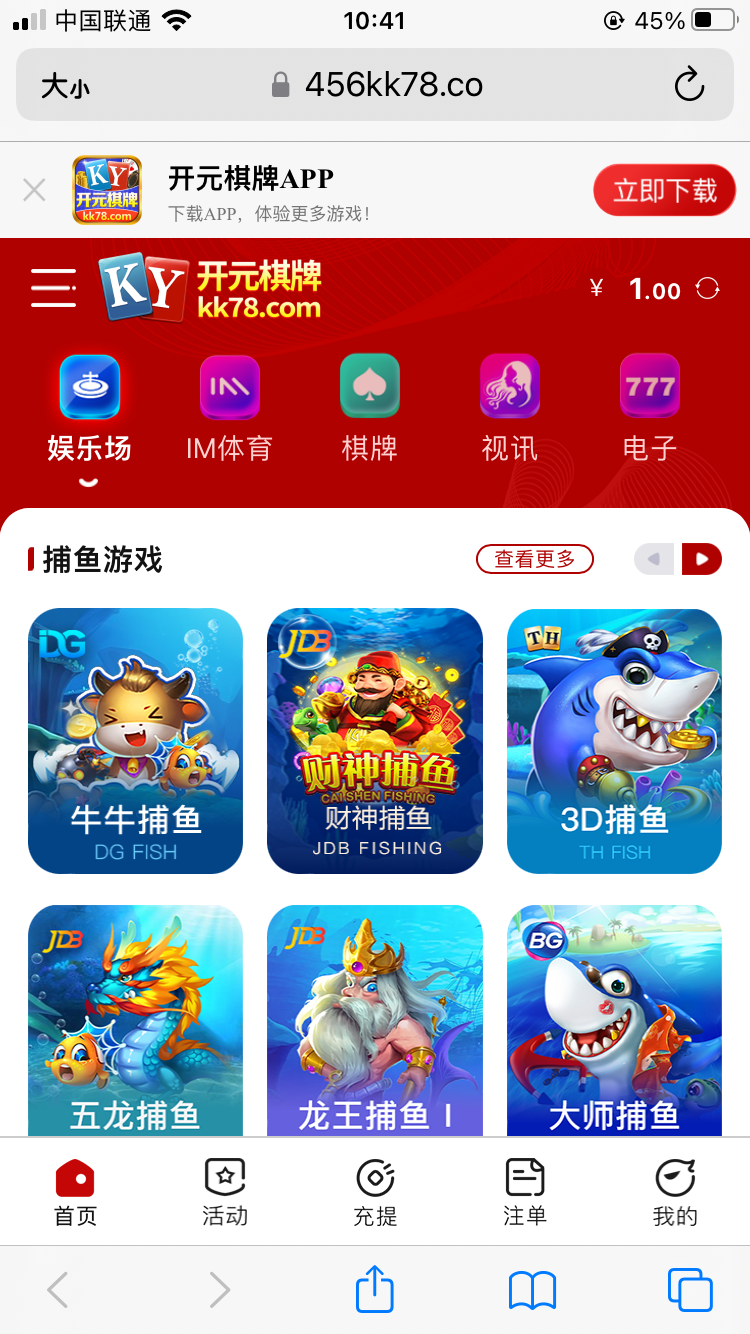The height and width of the screenshot is (1334, 750).
Task: Open Safari's share sheet
Action: 375,1290
